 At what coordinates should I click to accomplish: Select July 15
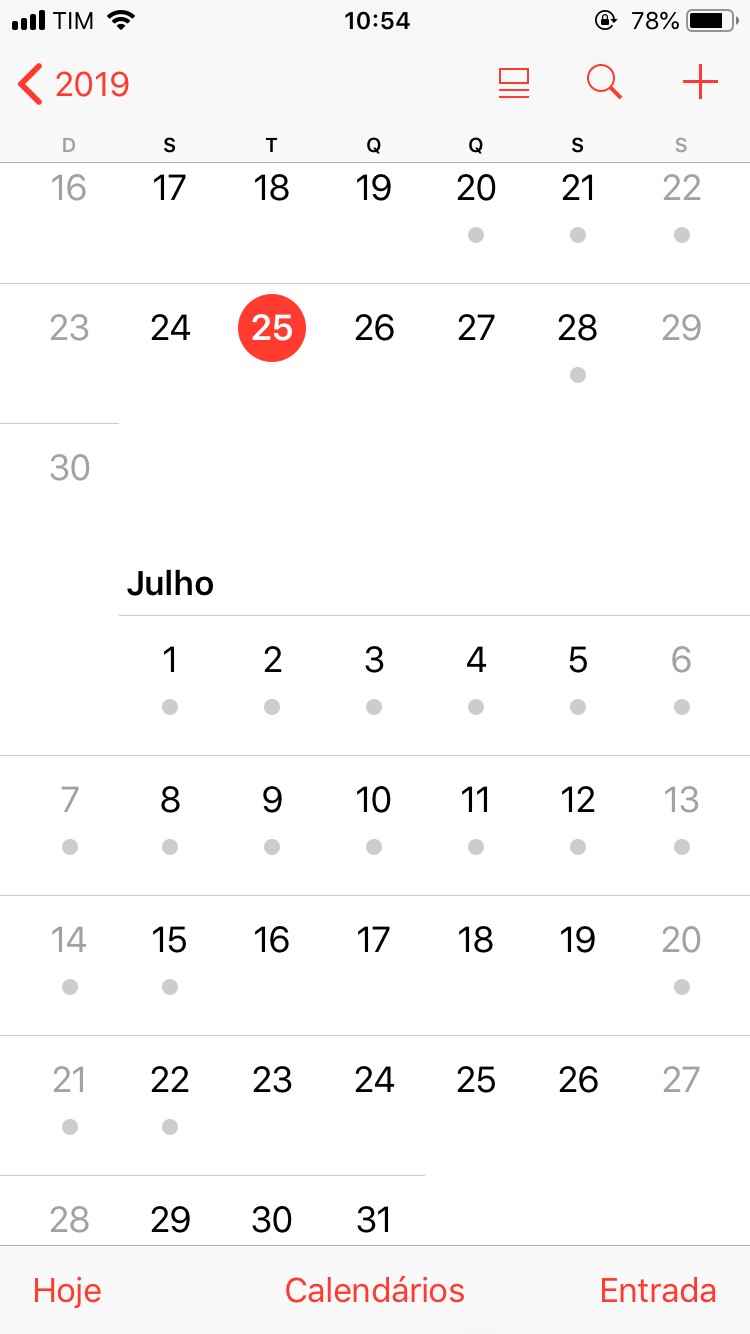[x=170, y=940]
